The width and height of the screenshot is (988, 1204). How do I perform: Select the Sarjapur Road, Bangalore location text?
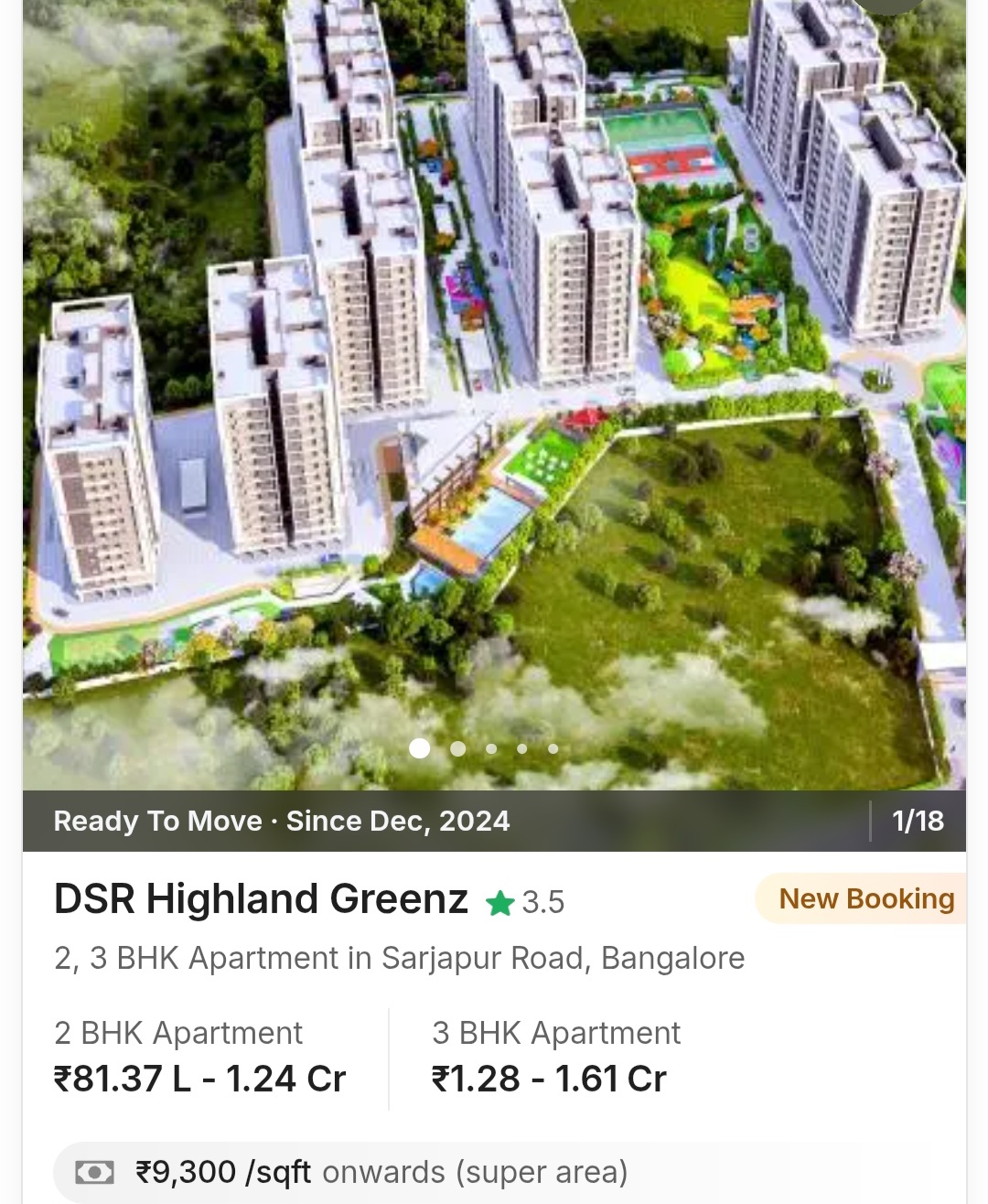pos(399,959)
